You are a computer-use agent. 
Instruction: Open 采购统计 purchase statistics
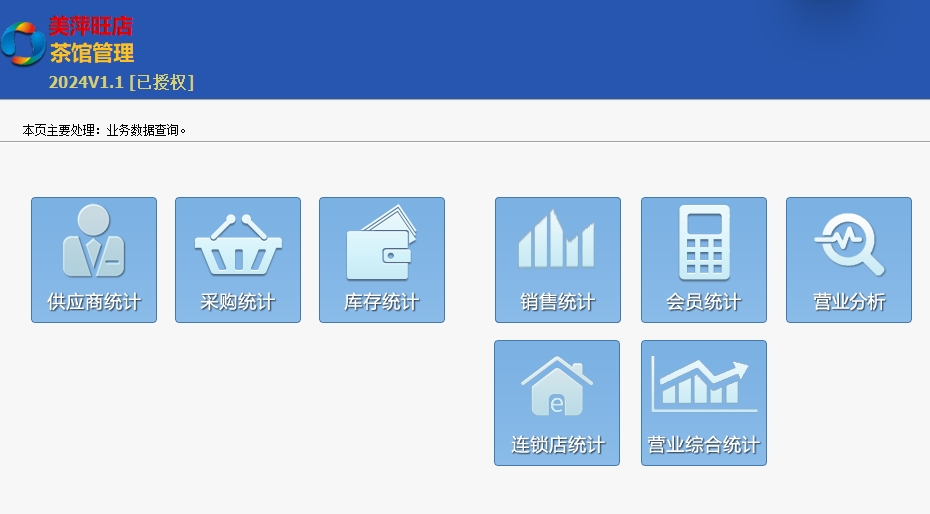(x=238, y=260)
